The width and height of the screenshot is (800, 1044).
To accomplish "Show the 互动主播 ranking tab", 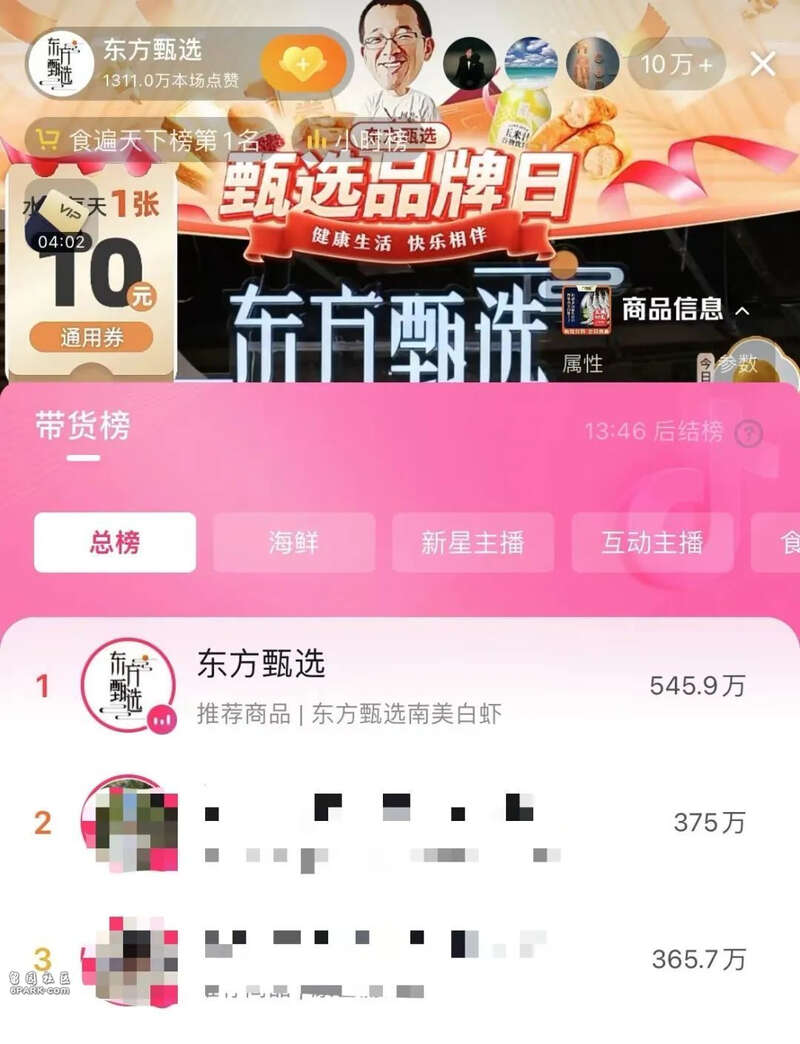I will [652, 543].
